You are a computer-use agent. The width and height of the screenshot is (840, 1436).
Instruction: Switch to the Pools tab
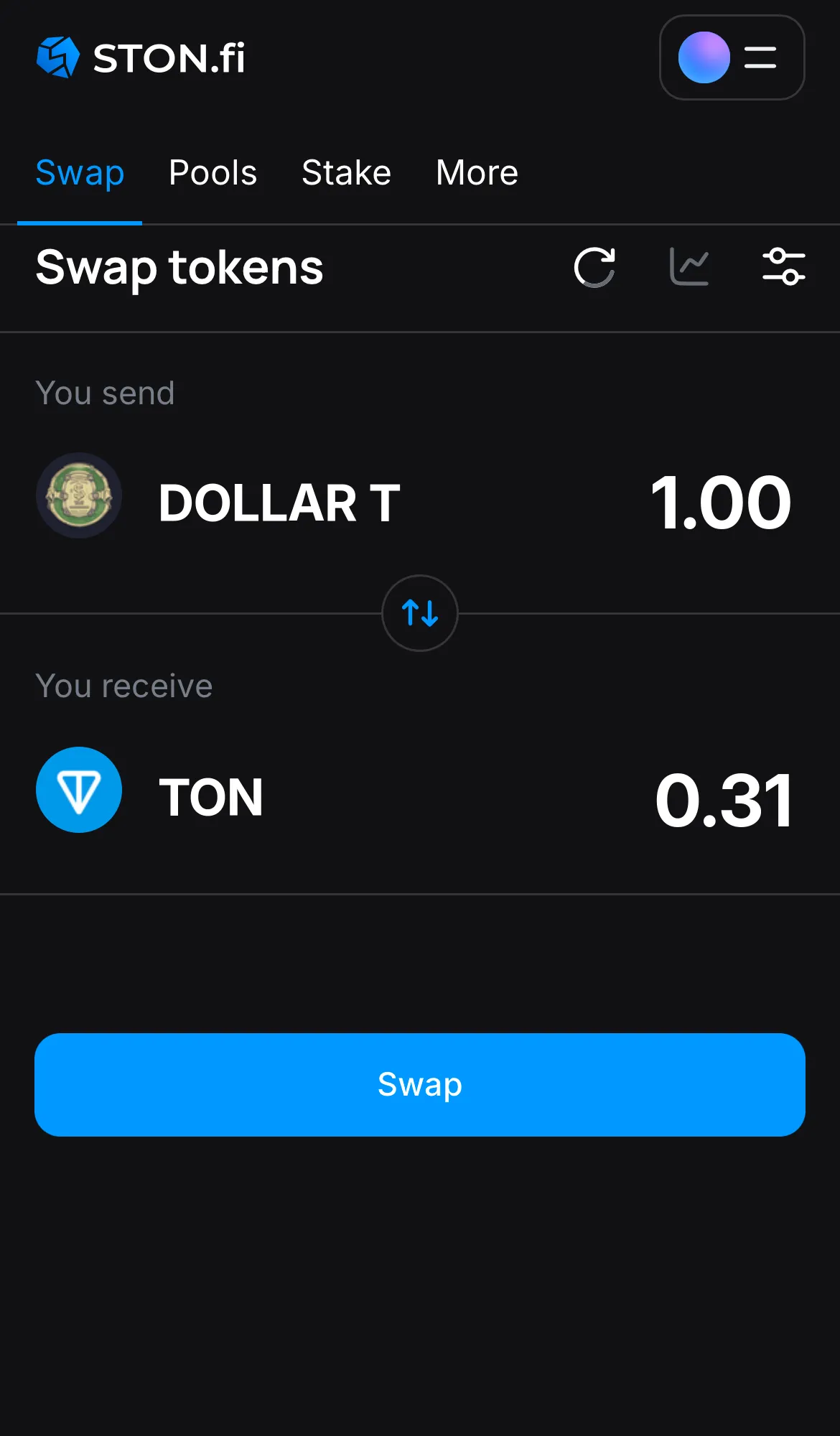(x=213, y=173)
